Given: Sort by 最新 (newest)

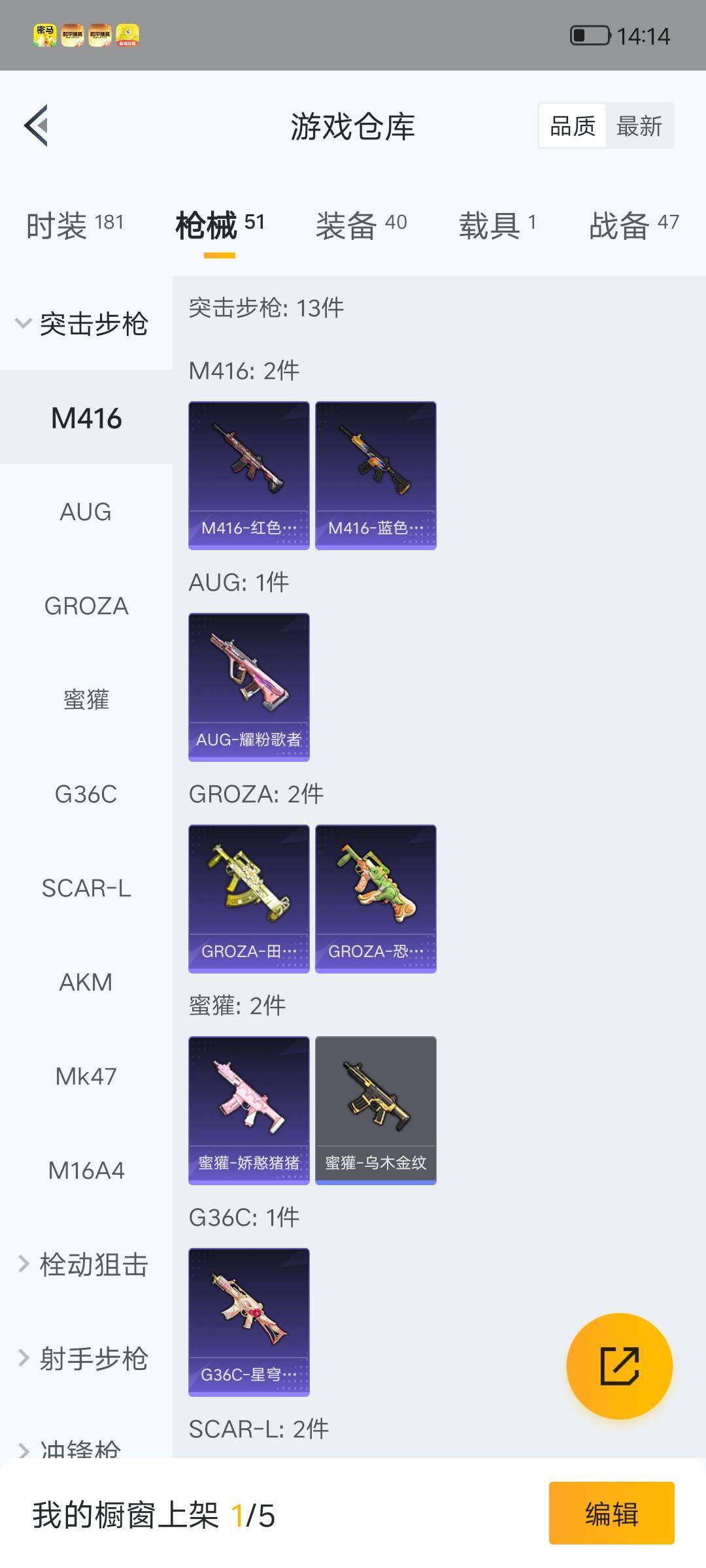Looking at the screenshot, I should (x=639, y=125).
